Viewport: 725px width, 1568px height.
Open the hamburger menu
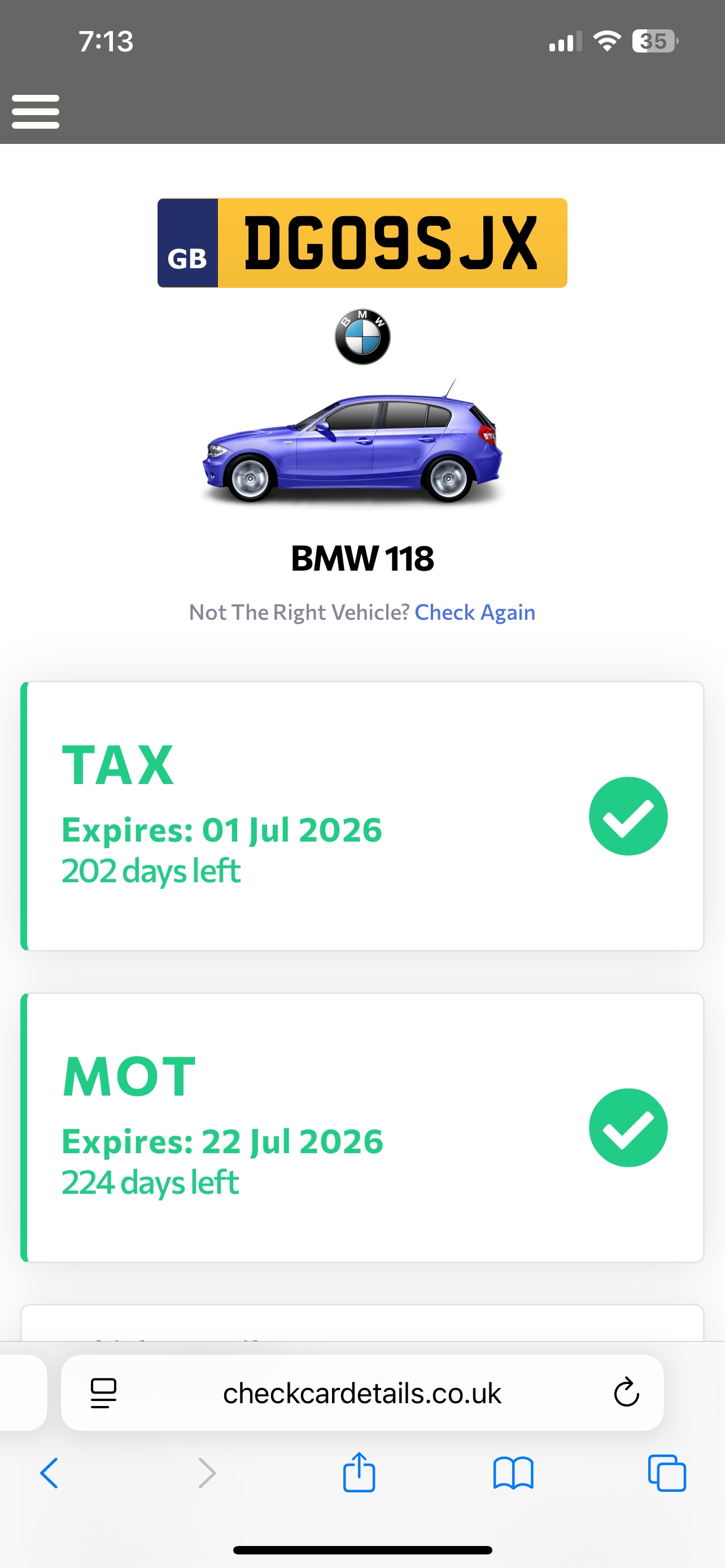(x=36, y=111)
